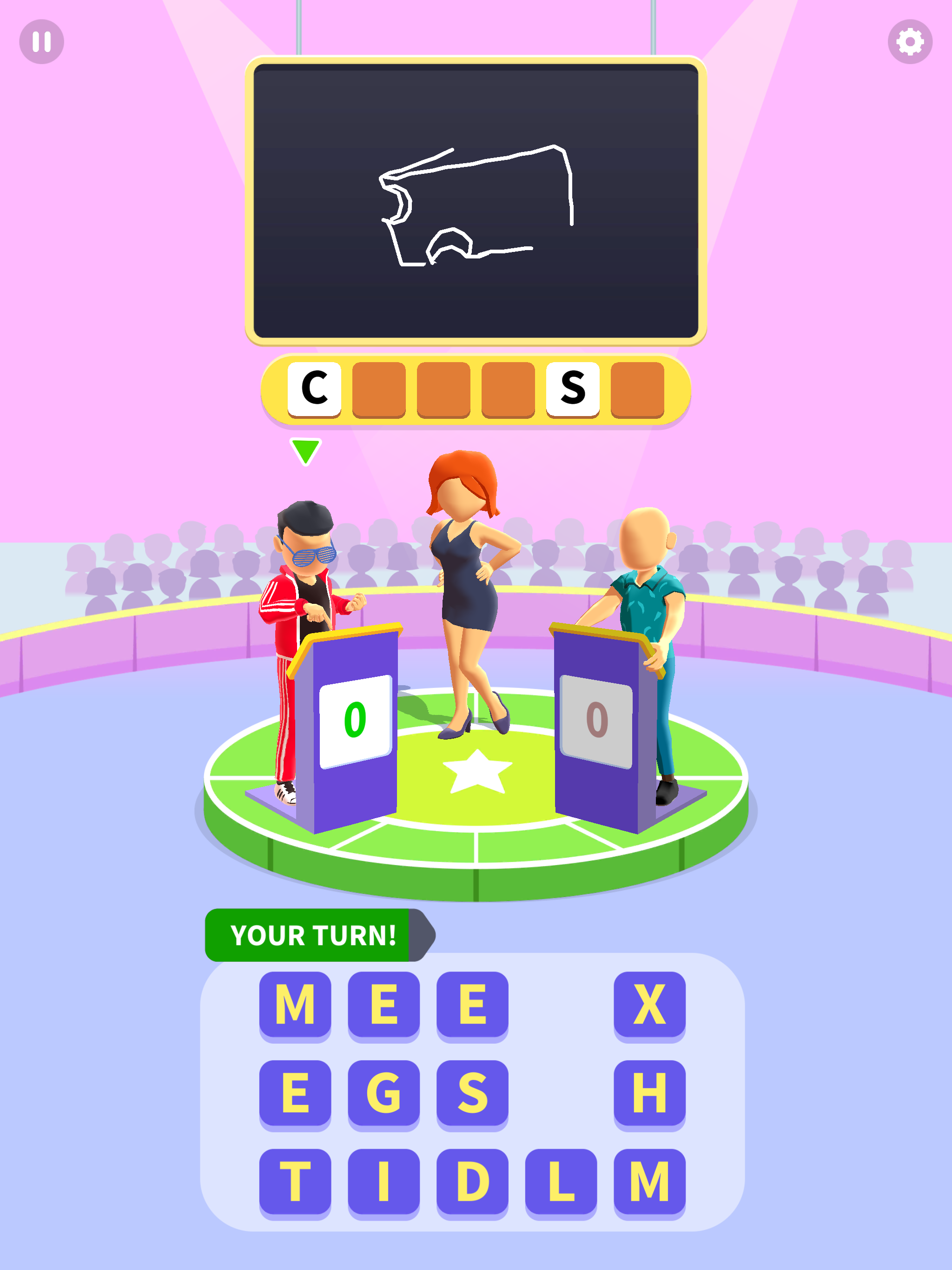
Task: Select the letter T tile
Action: coord(295,1182)
